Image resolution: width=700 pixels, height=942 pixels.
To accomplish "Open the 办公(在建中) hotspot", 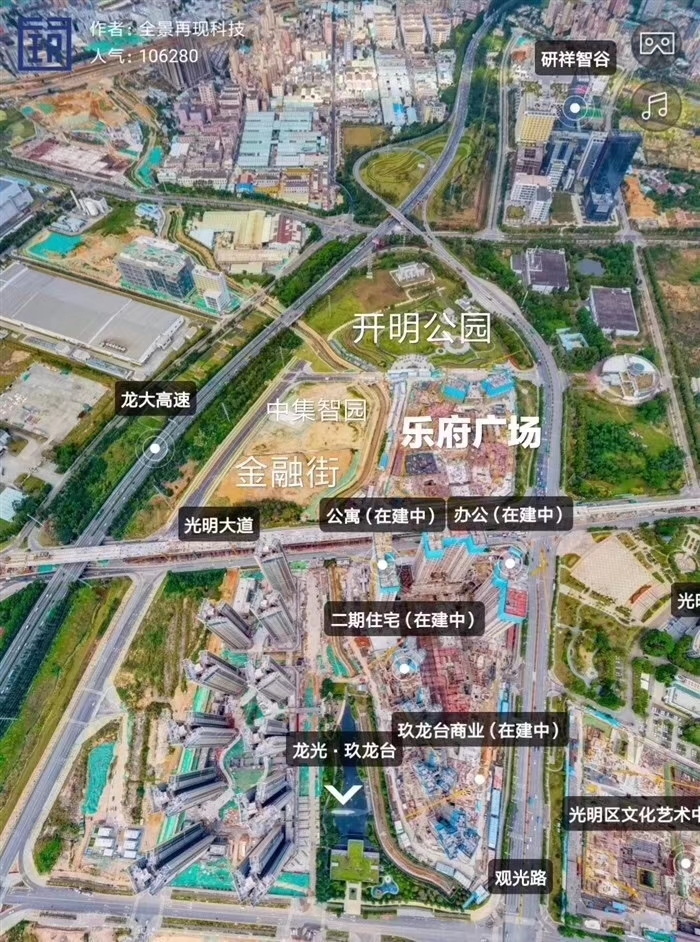I will tap(509, 515).
